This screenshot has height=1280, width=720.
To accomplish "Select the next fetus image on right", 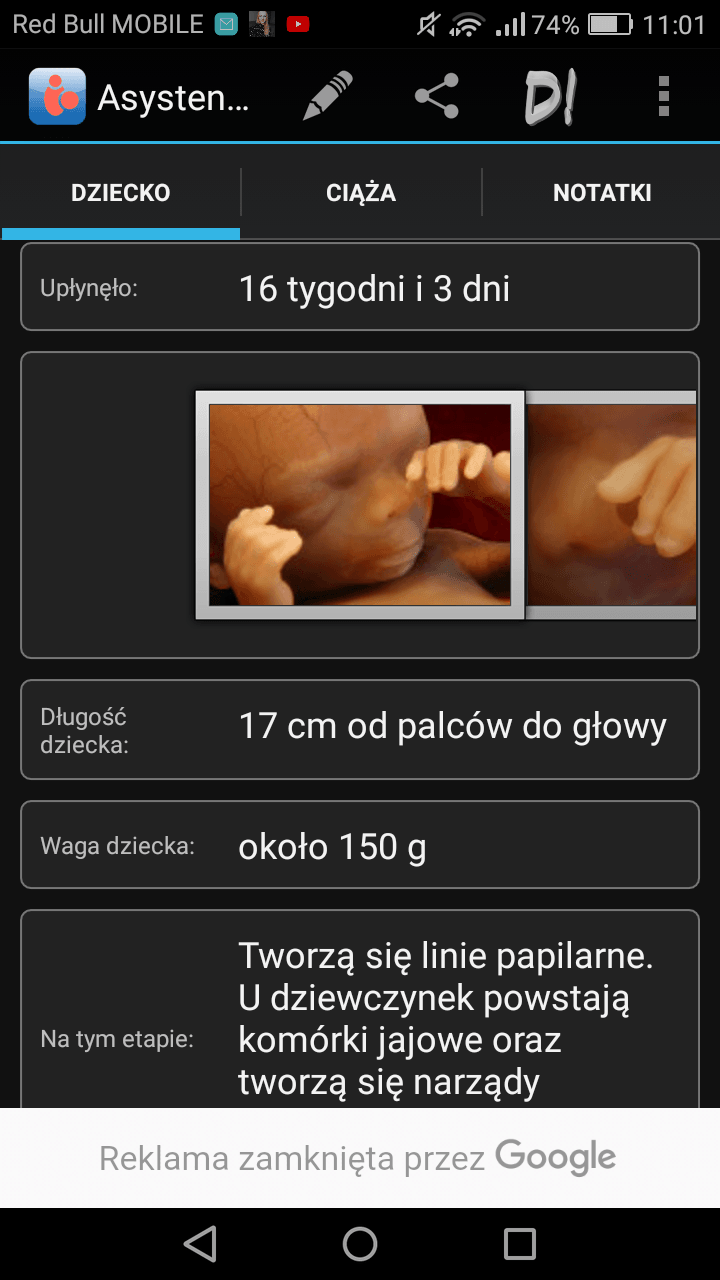I will 611,505.
